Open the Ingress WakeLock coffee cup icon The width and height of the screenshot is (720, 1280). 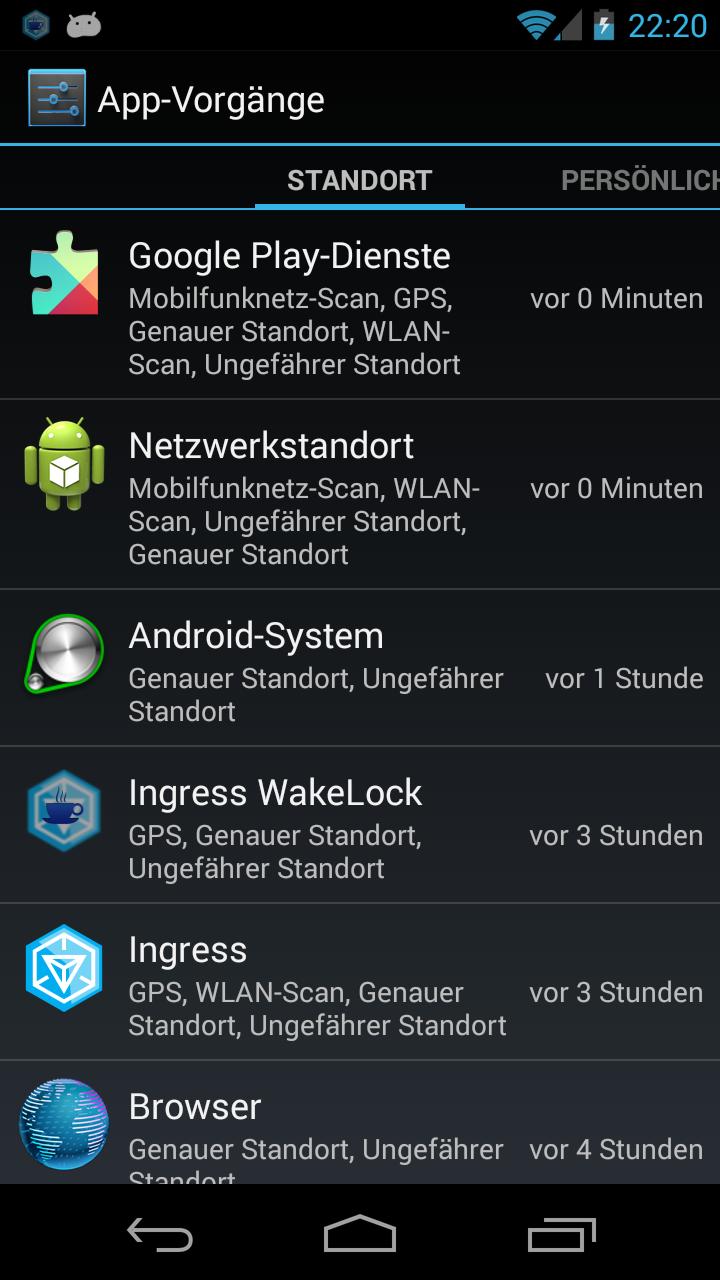(64, 810)
